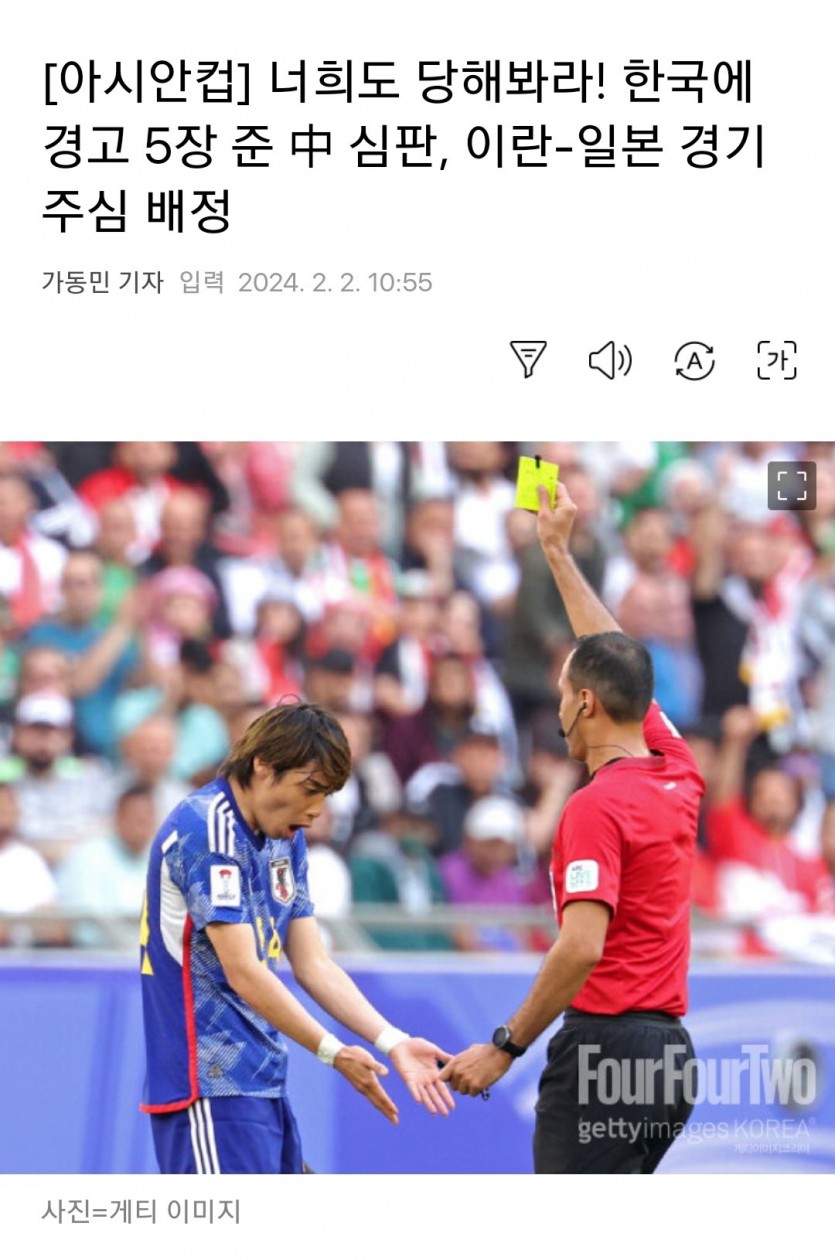
Task: Open the article summary filter icon
Action: click(x=528, y=359)
